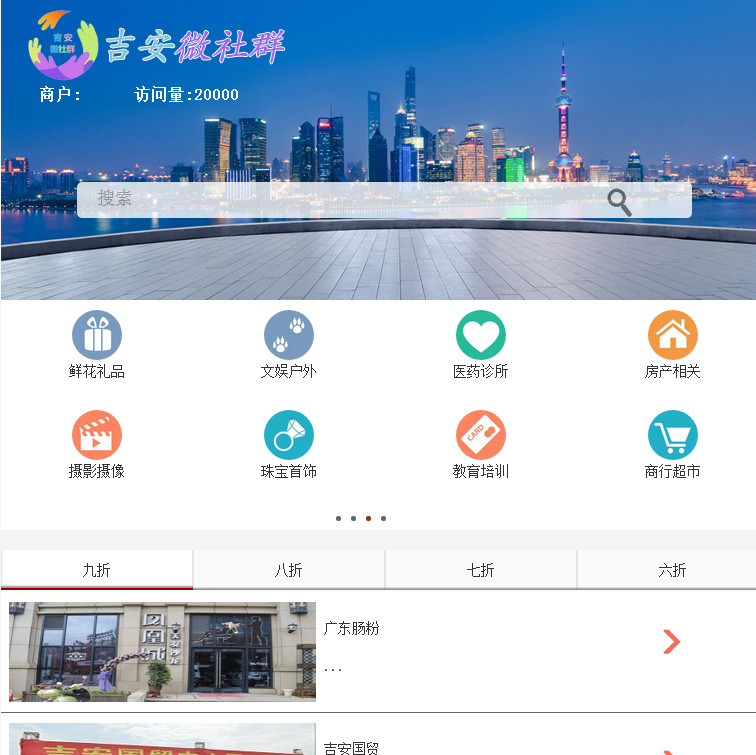
Task: Switch to the 九折 tab
Action: [x=97, y=570]
